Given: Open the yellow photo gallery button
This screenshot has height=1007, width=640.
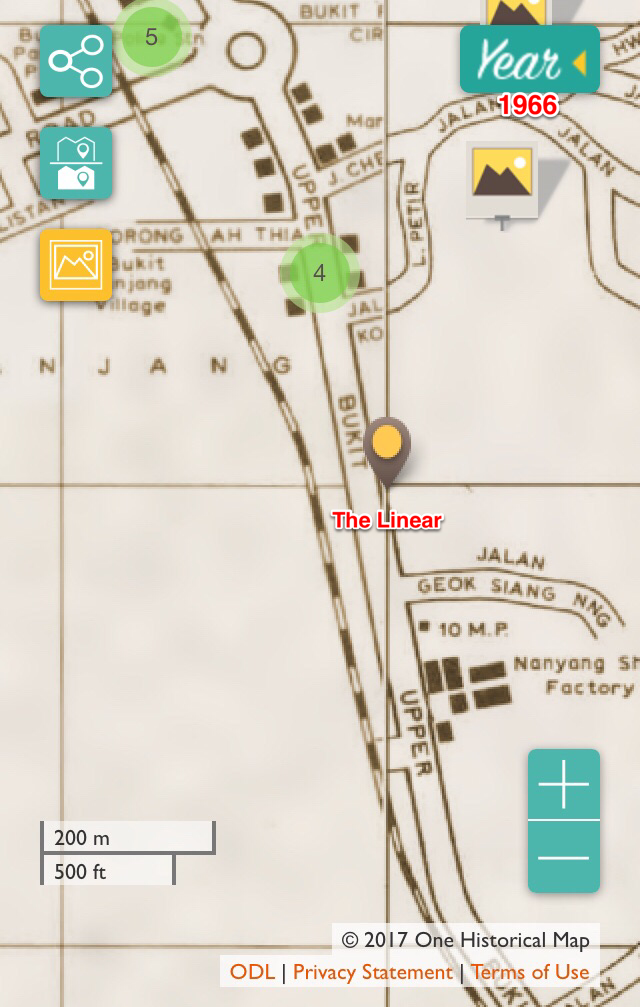Looking at the screenshot, I should 76,265.
